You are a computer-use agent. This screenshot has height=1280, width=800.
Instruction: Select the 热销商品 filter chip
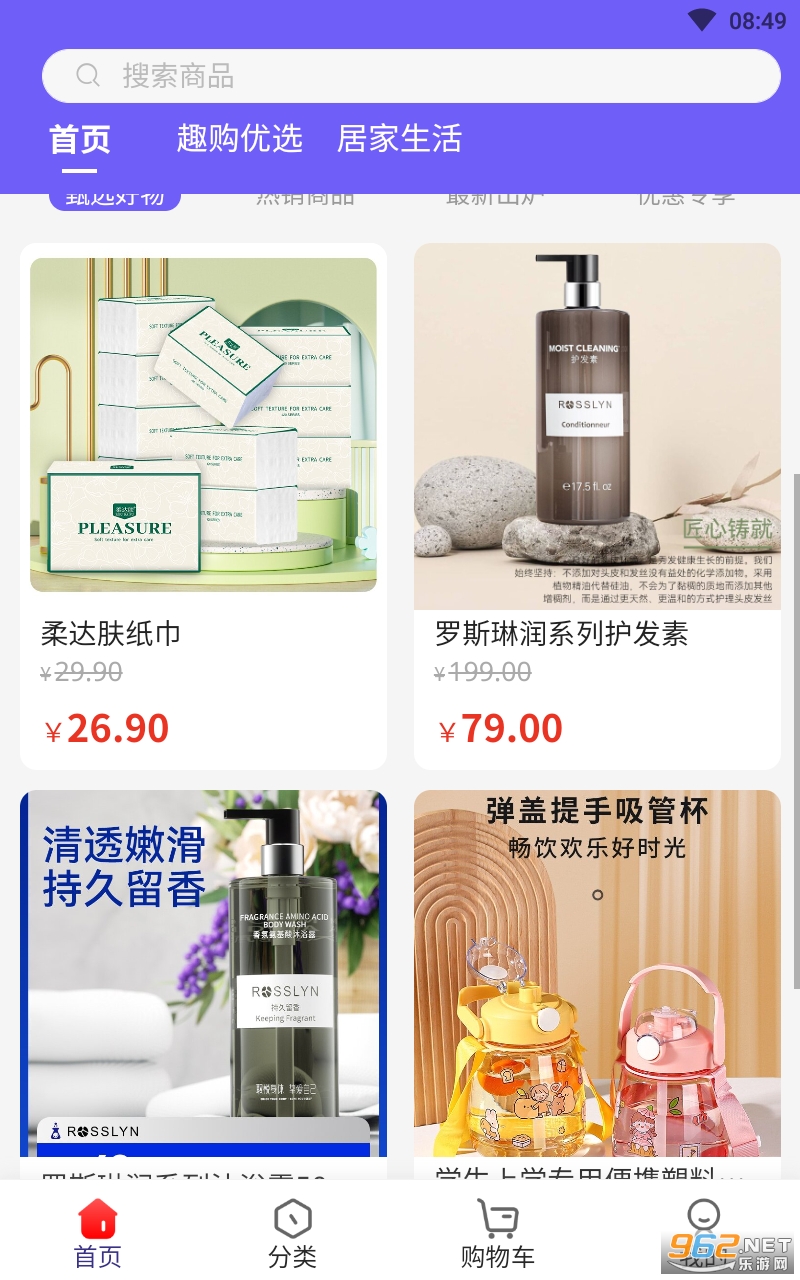point(305,199)
